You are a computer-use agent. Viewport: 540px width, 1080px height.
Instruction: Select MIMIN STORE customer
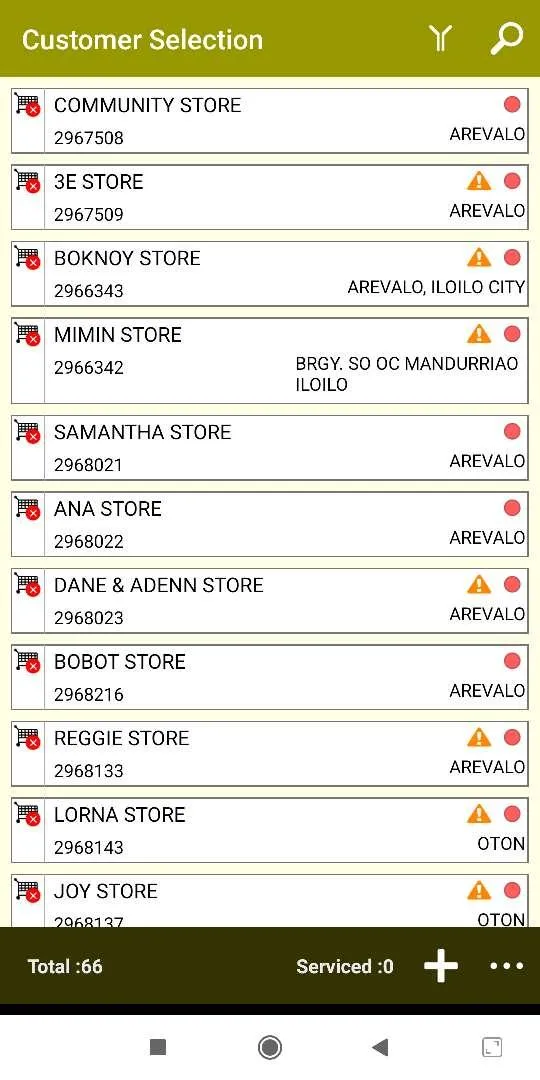[x=270, y=361]
